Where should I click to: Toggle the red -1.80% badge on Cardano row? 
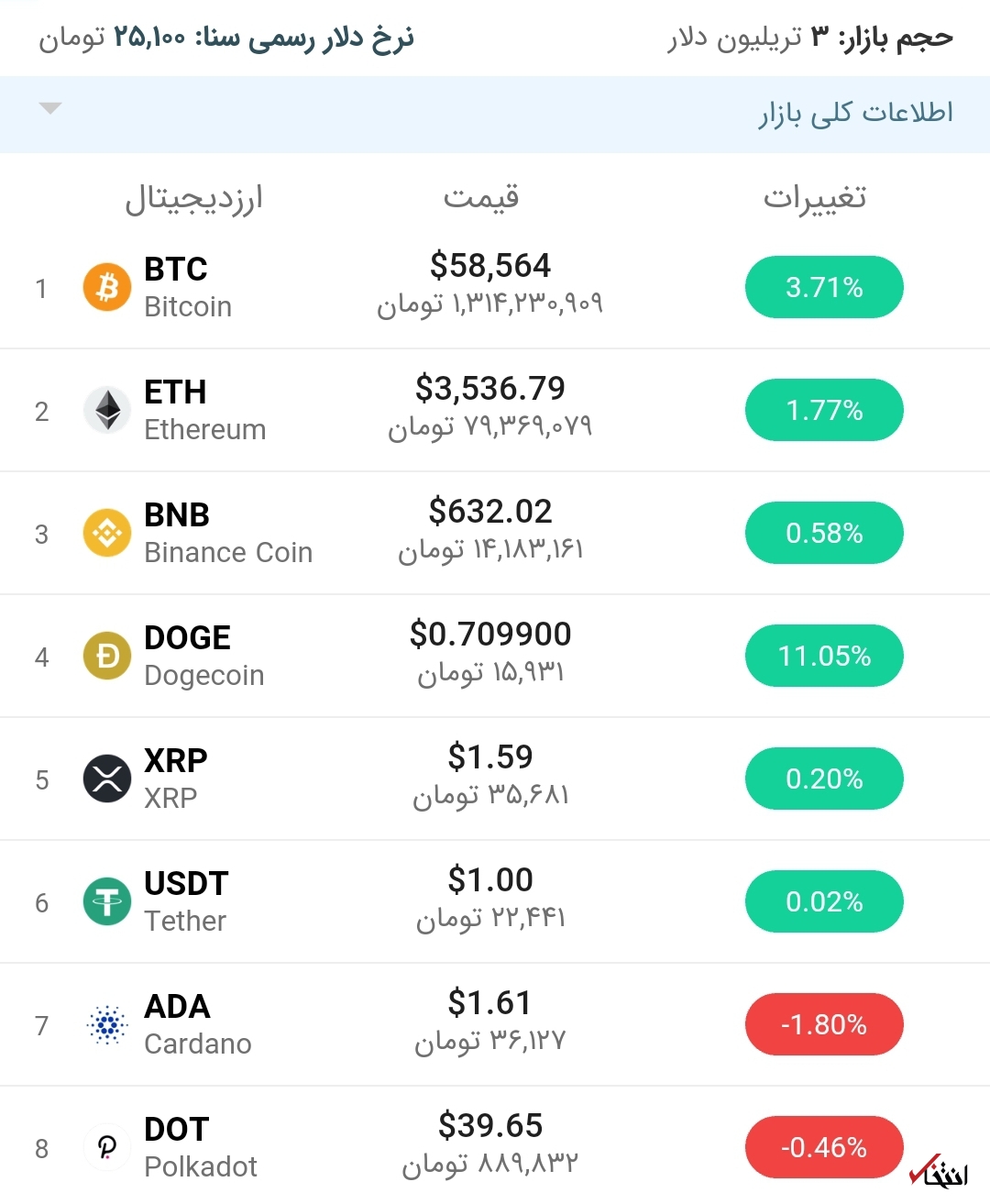click(823, 1024)
